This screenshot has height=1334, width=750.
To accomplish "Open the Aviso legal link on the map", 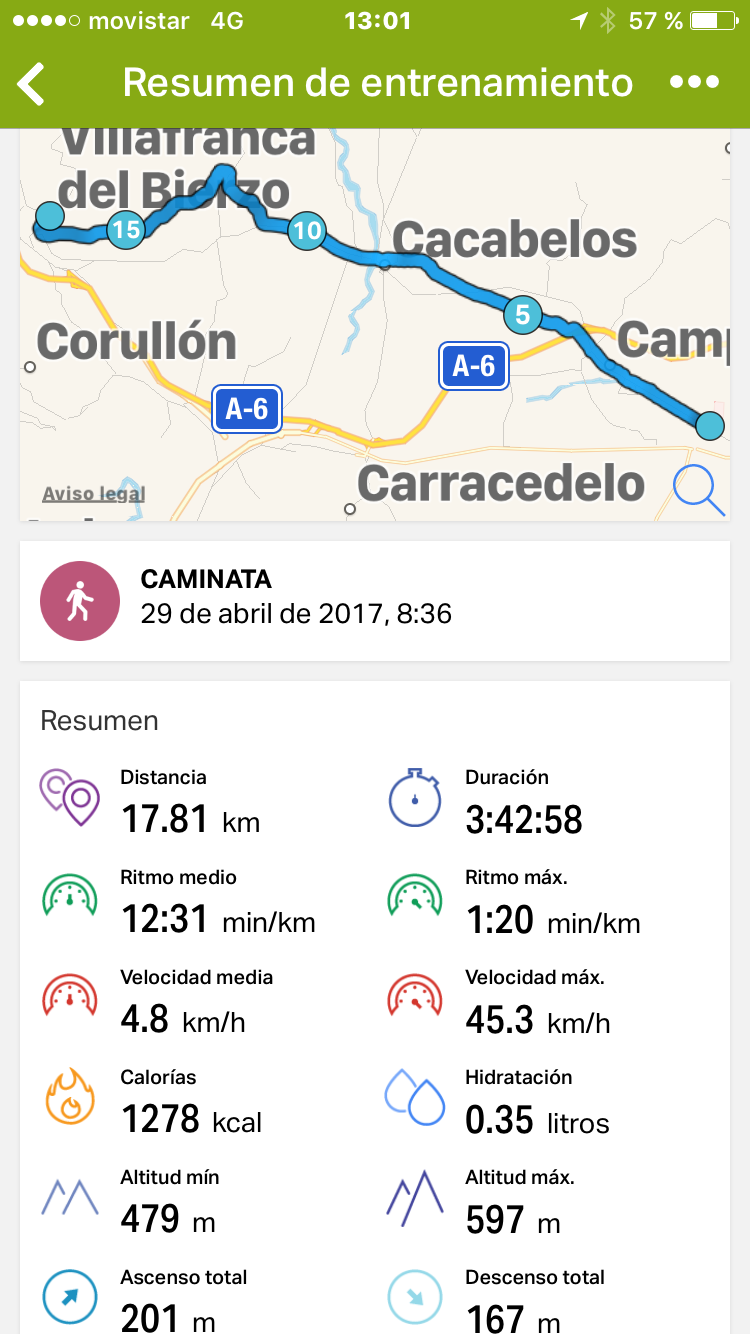I will (94, 494).
